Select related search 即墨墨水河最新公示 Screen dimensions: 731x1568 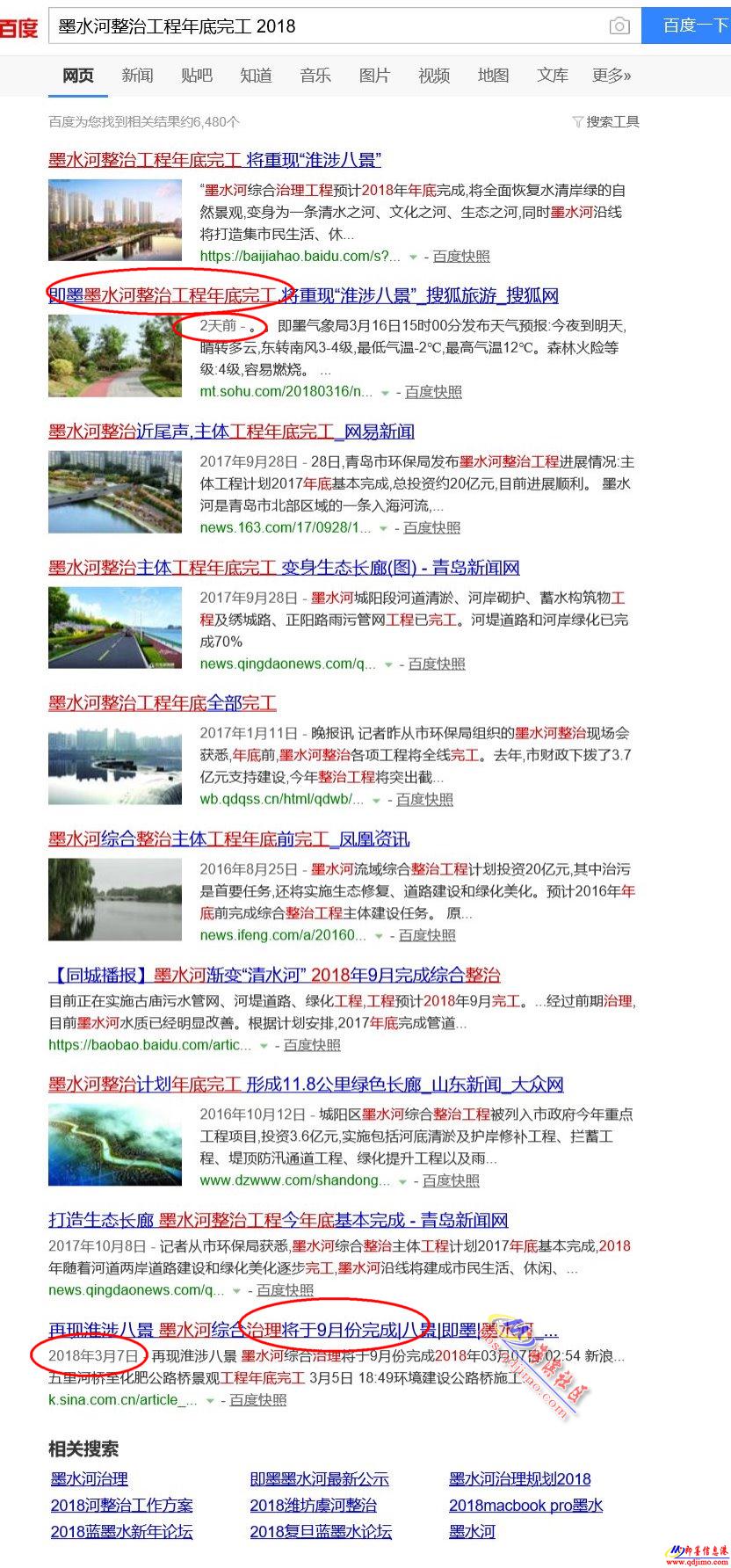(x=319, y=1479)
